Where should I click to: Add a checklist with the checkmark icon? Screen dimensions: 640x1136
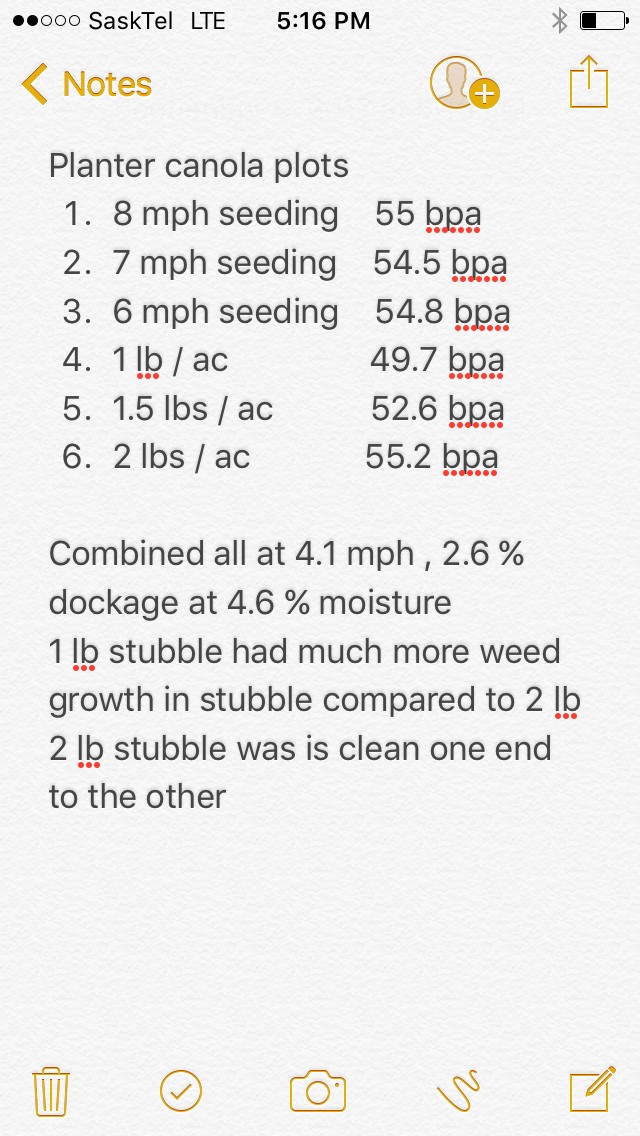click(181, 1091)
